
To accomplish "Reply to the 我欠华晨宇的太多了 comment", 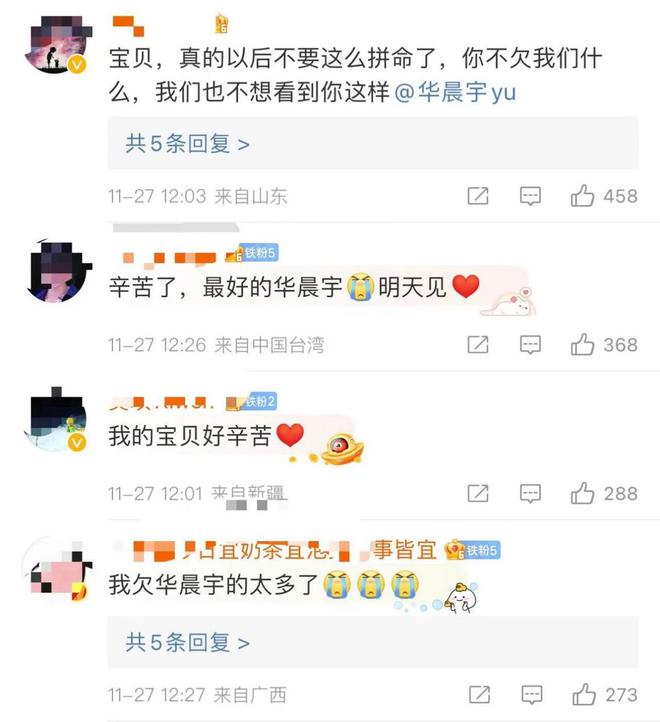I will tap(531, 694).
